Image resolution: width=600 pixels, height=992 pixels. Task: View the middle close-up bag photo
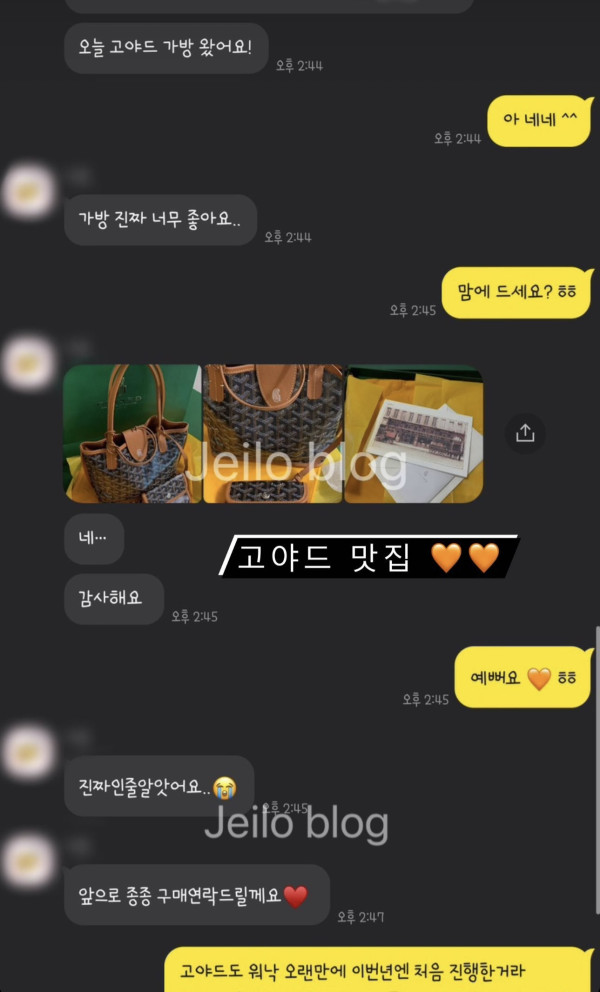point(272,433)
